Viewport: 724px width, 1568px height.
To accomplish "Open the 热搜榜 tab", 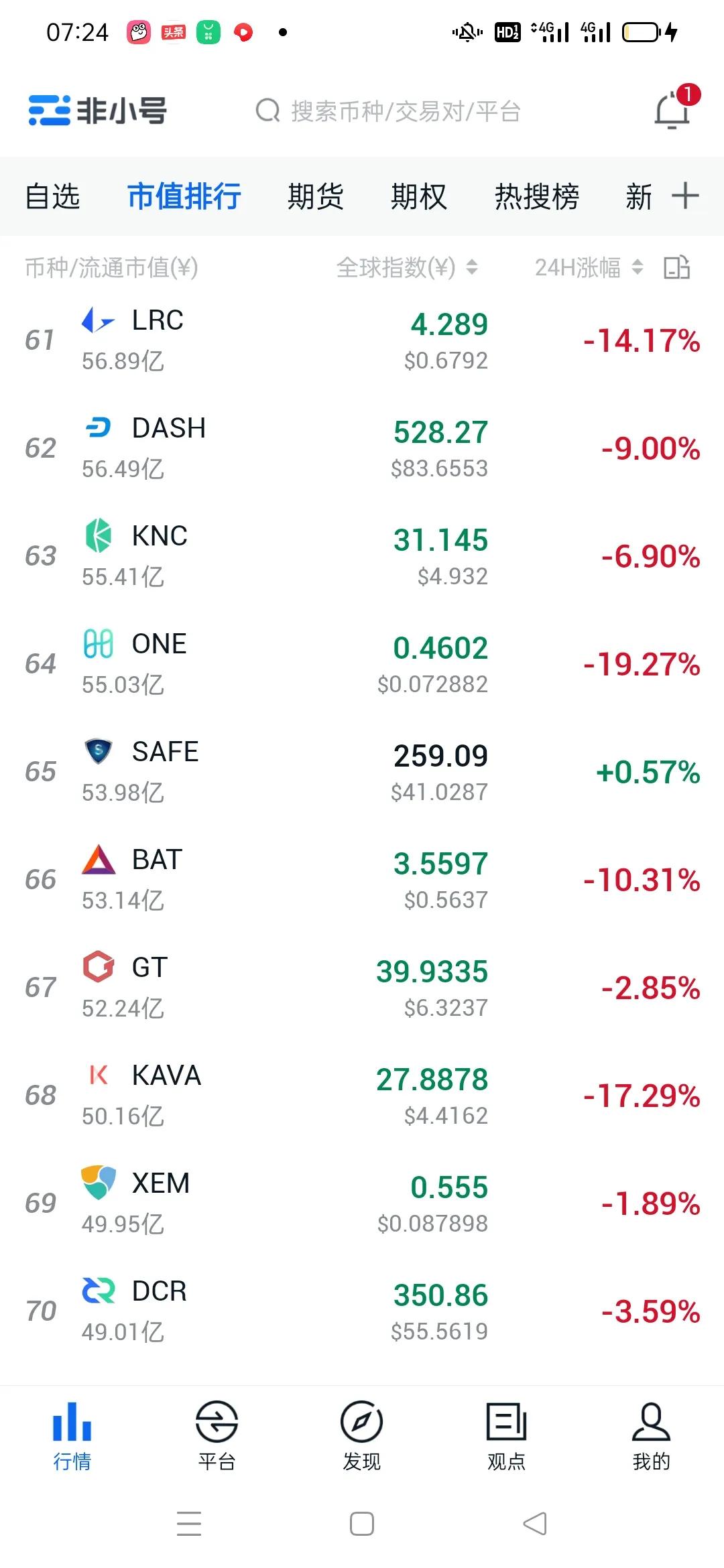I will click(x=537, y=197).
